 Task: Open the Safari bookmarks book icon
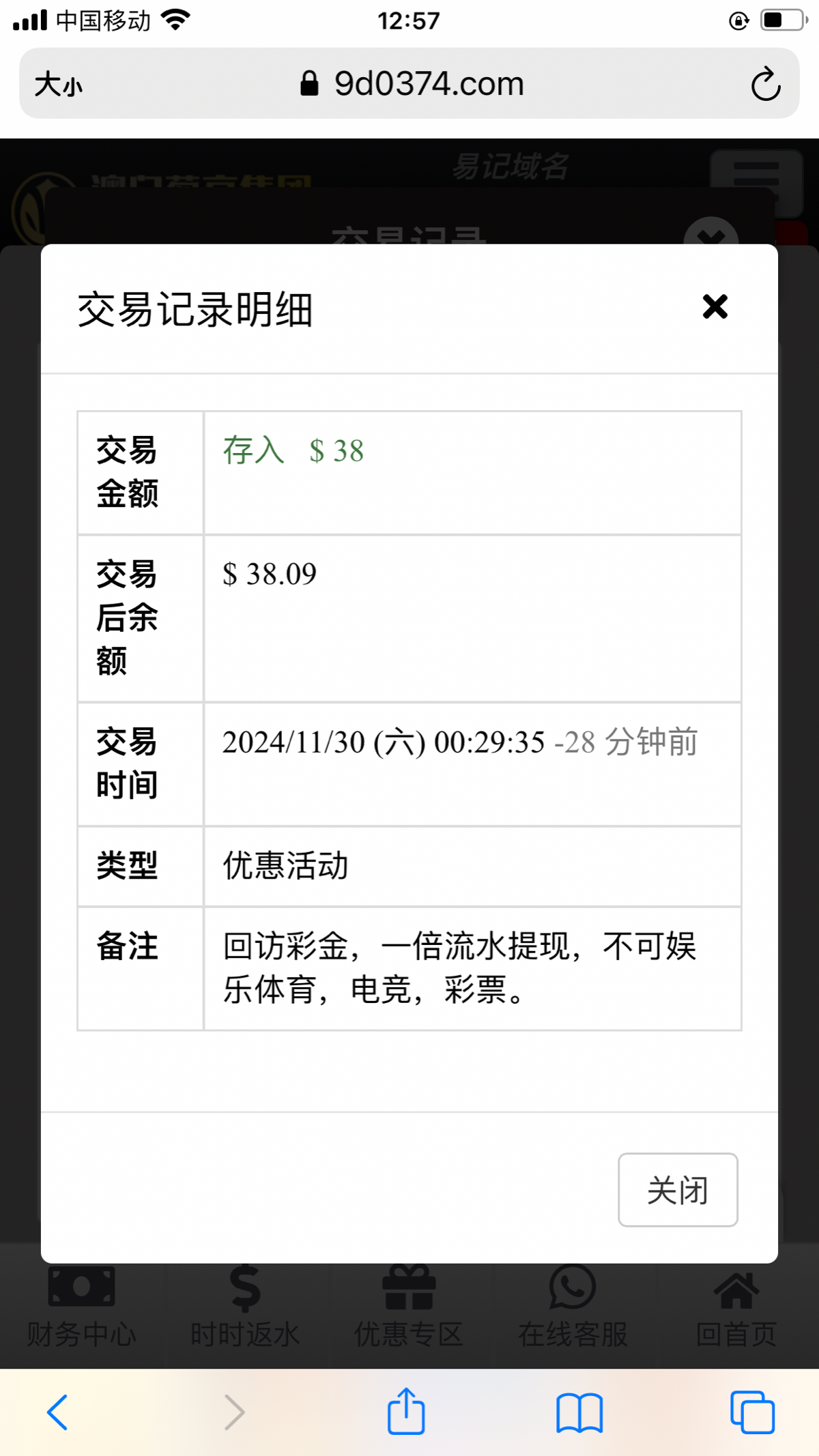[579, 1410]
